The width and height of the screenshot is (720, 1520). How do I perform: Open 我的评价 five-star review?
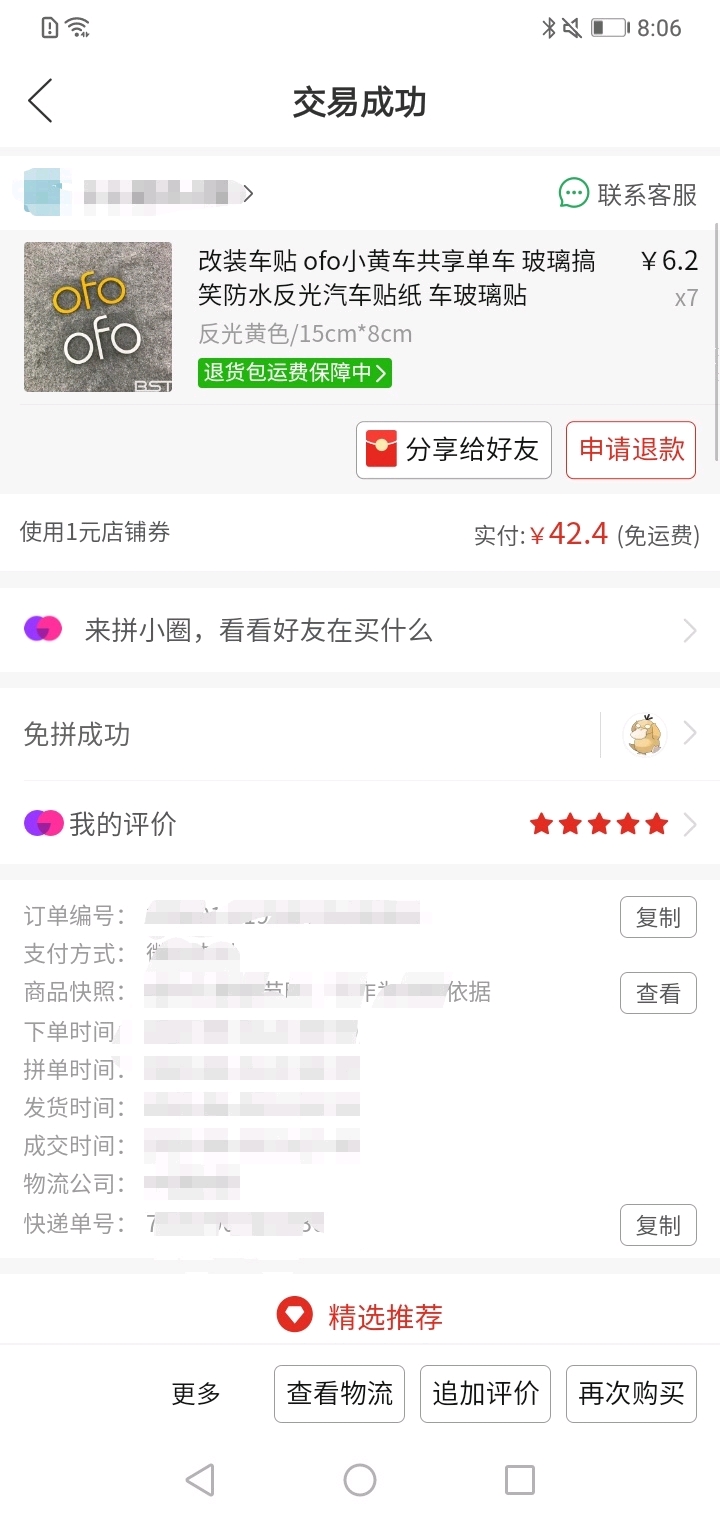click(360, 824)
